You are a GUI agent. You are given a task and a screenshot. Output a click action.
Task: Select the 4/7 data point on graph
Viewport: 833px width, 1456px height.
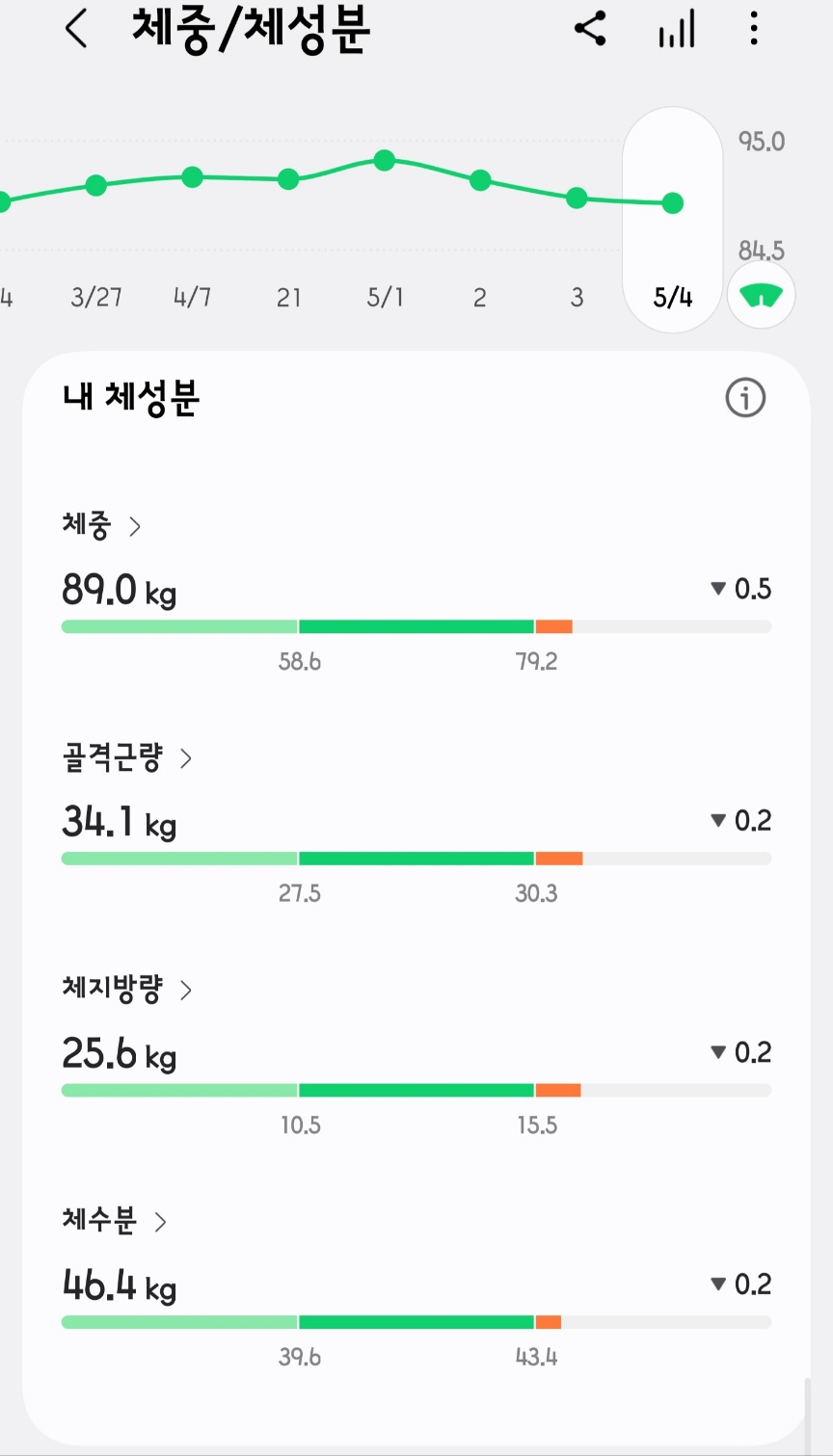[192, 177]
